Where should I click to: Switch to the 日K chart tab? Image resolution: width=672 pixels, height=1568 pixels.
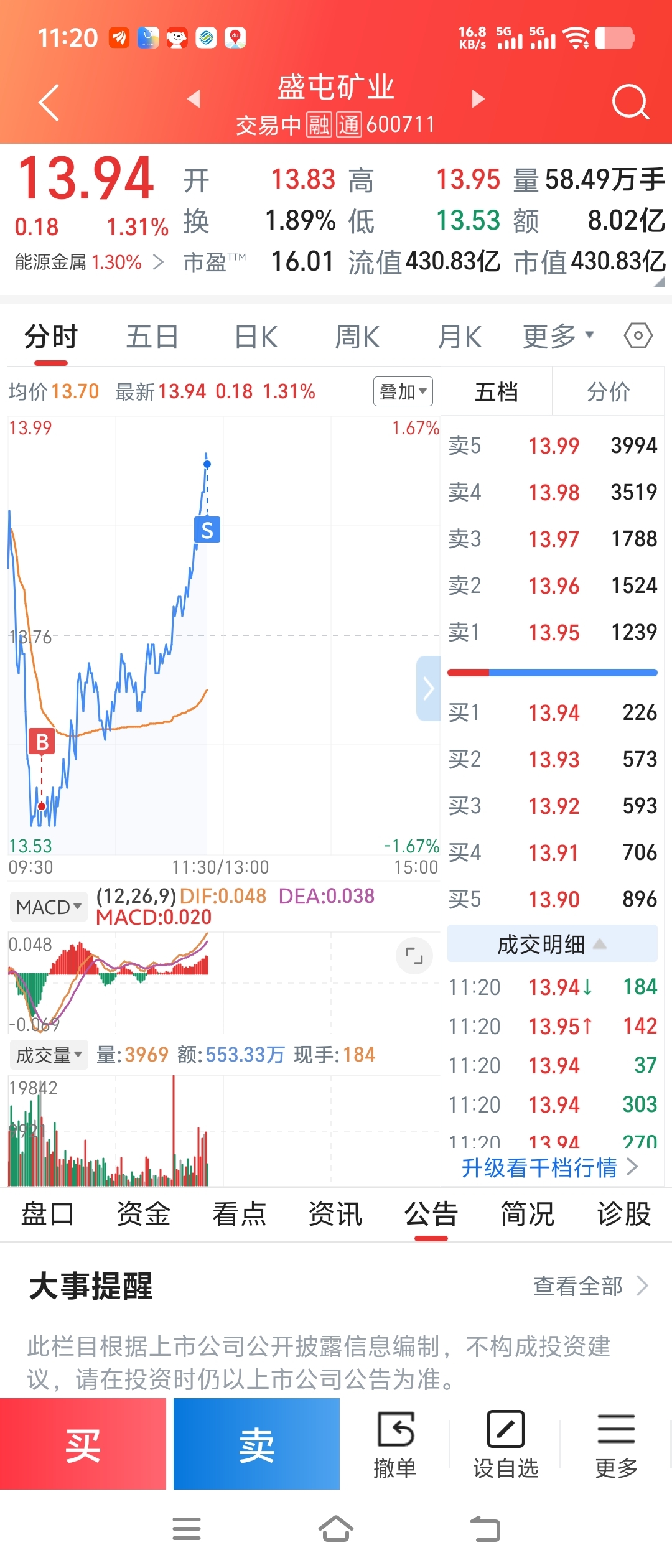[x=256, y=337]
